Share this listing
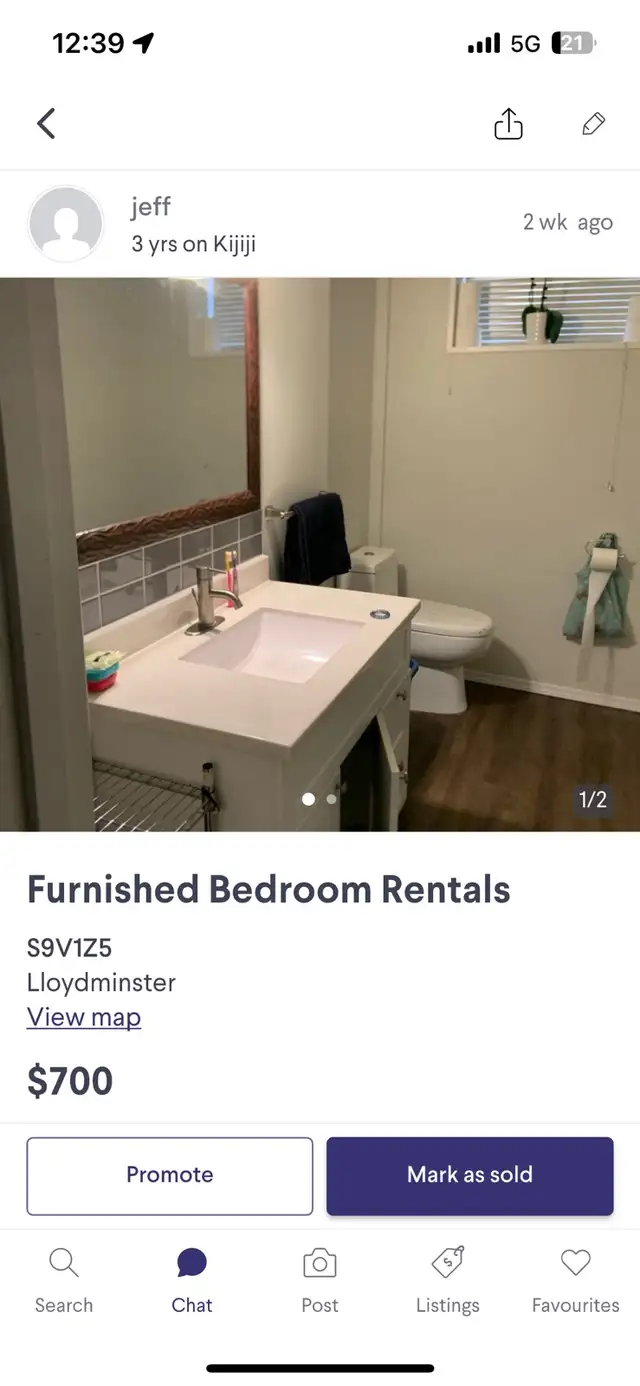640x1386 pixels. point(508,124)
